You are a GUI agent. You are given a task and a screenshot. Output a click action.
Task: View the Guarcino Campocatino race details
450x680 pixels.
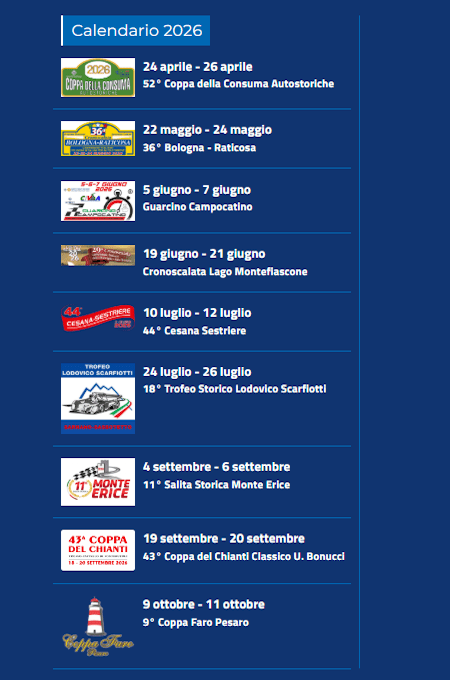pyautogui.click(x=198, y=207)
